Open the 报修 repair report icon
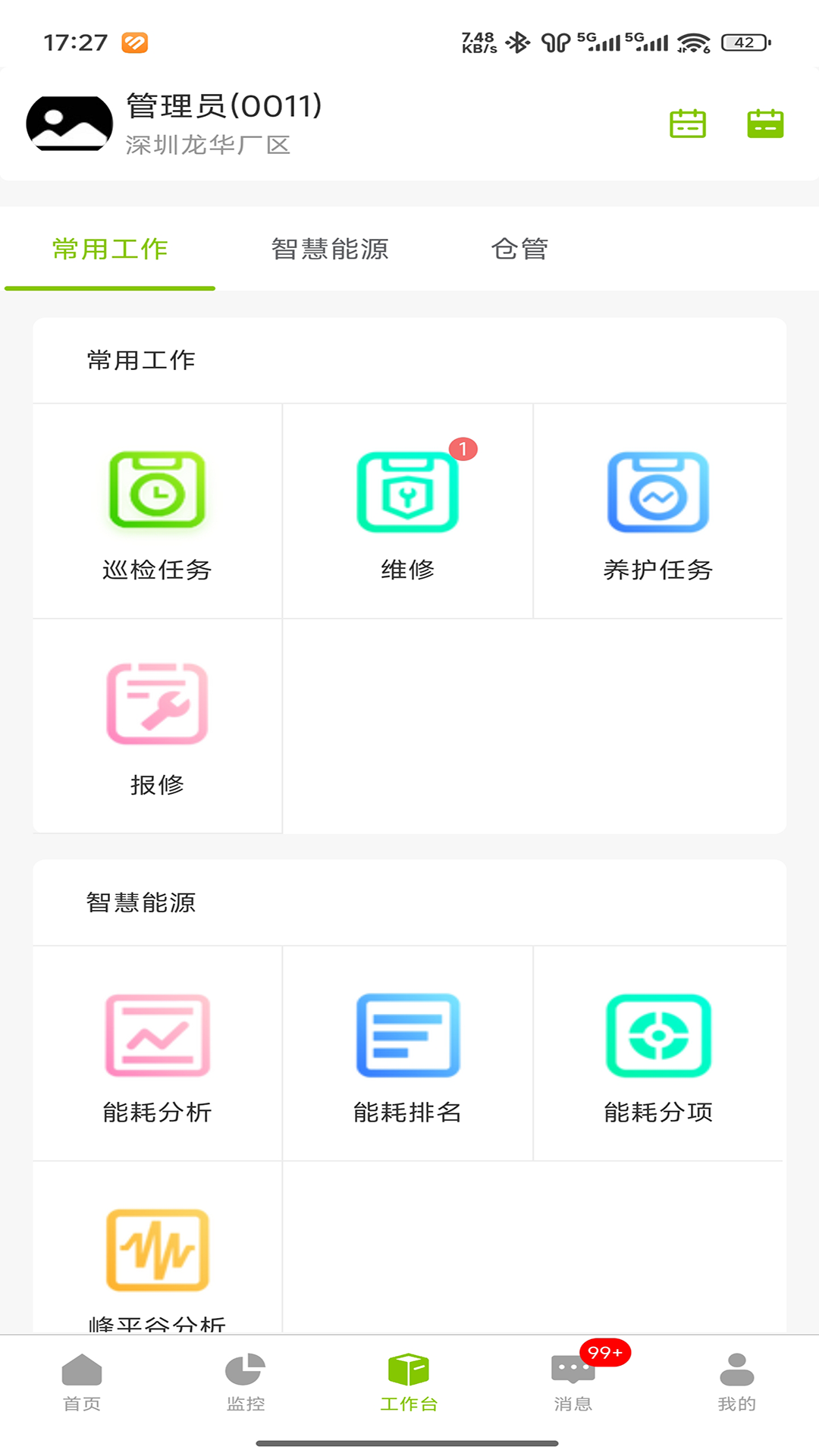The width and height of the screenshot is (819, 1456). 156,703
